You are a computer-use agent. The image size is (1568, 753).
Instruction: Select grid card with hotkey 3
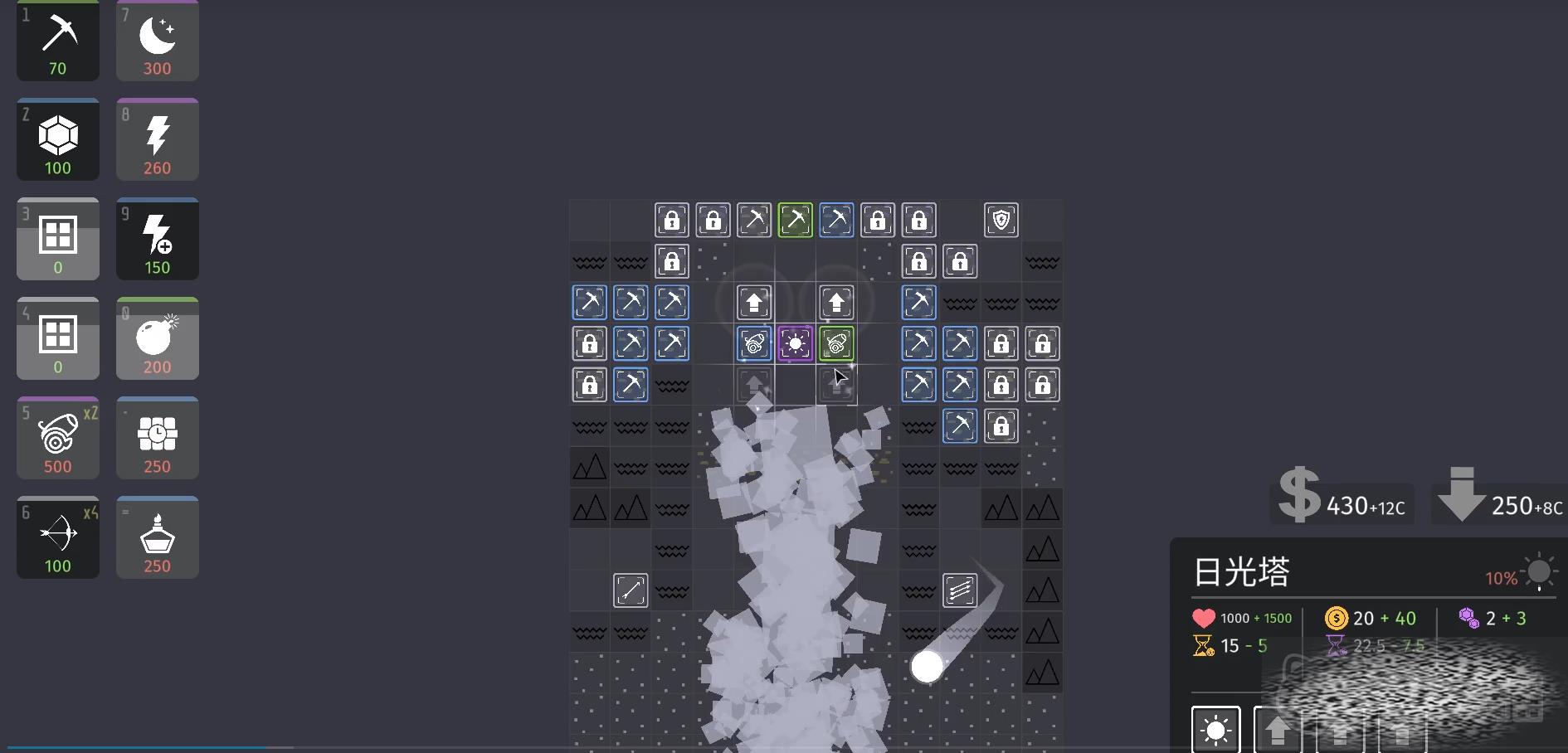click(58, 239)
